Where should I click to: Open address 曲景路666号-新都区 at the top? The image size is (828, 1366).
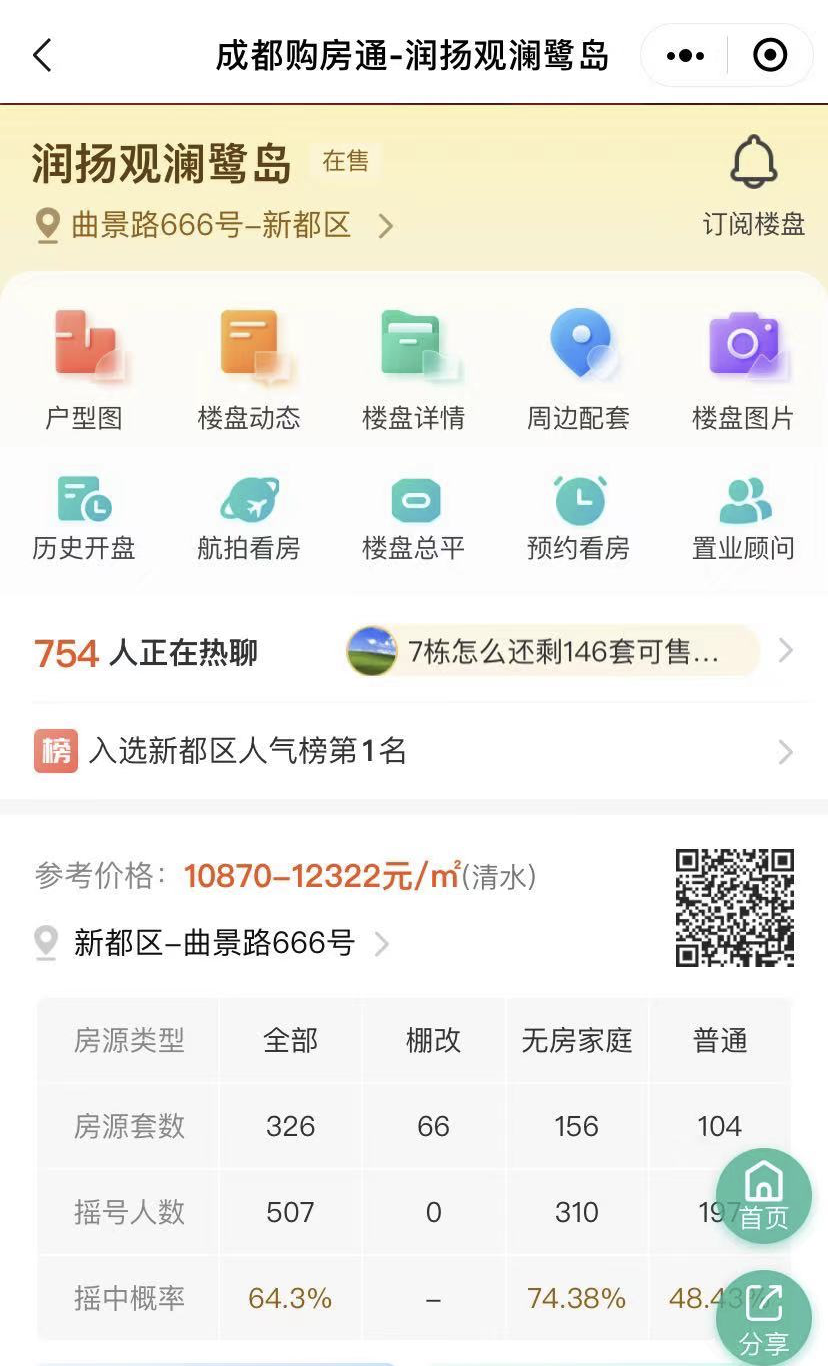pyautogui.click(x=212, y=225)
